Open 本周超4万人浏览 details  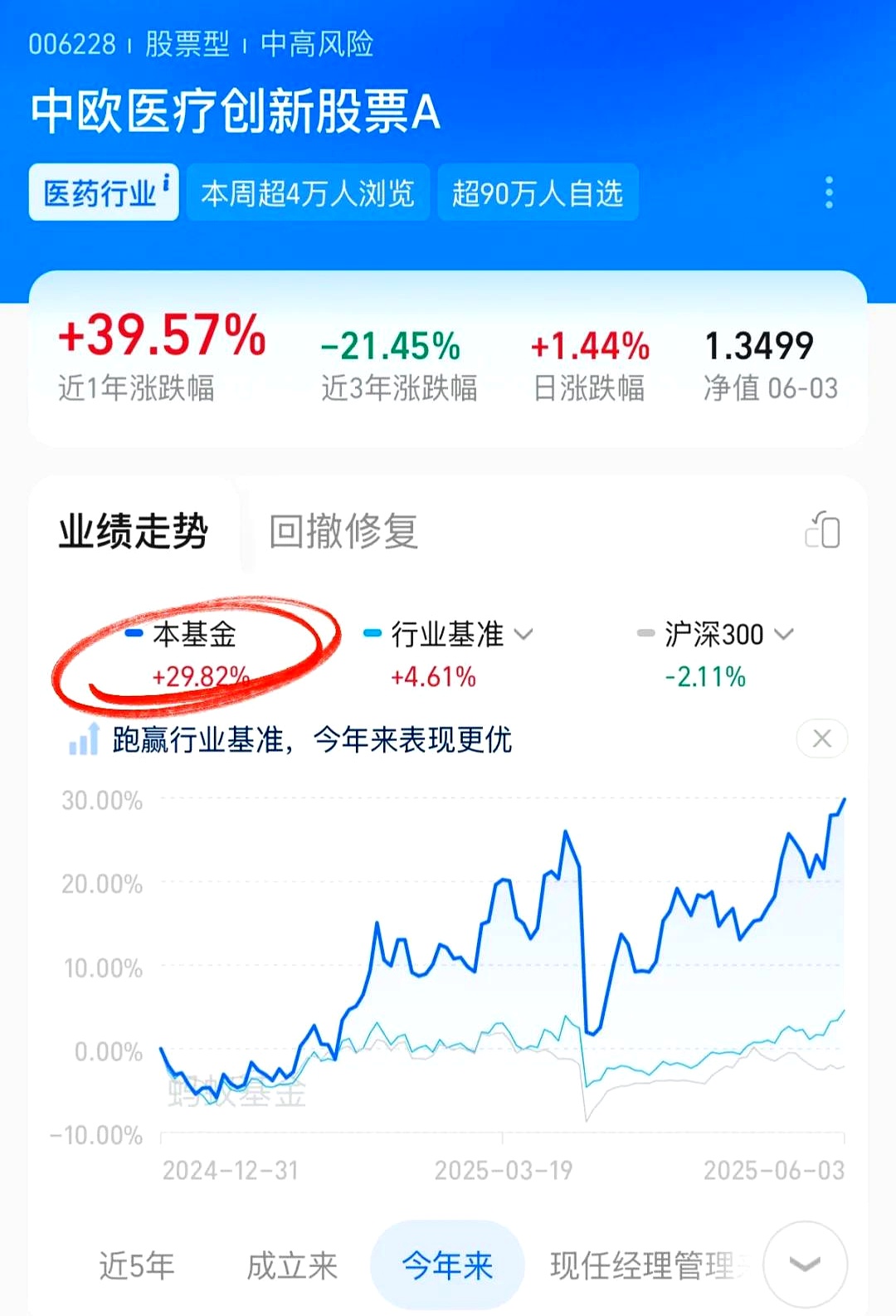click(308, 193)
